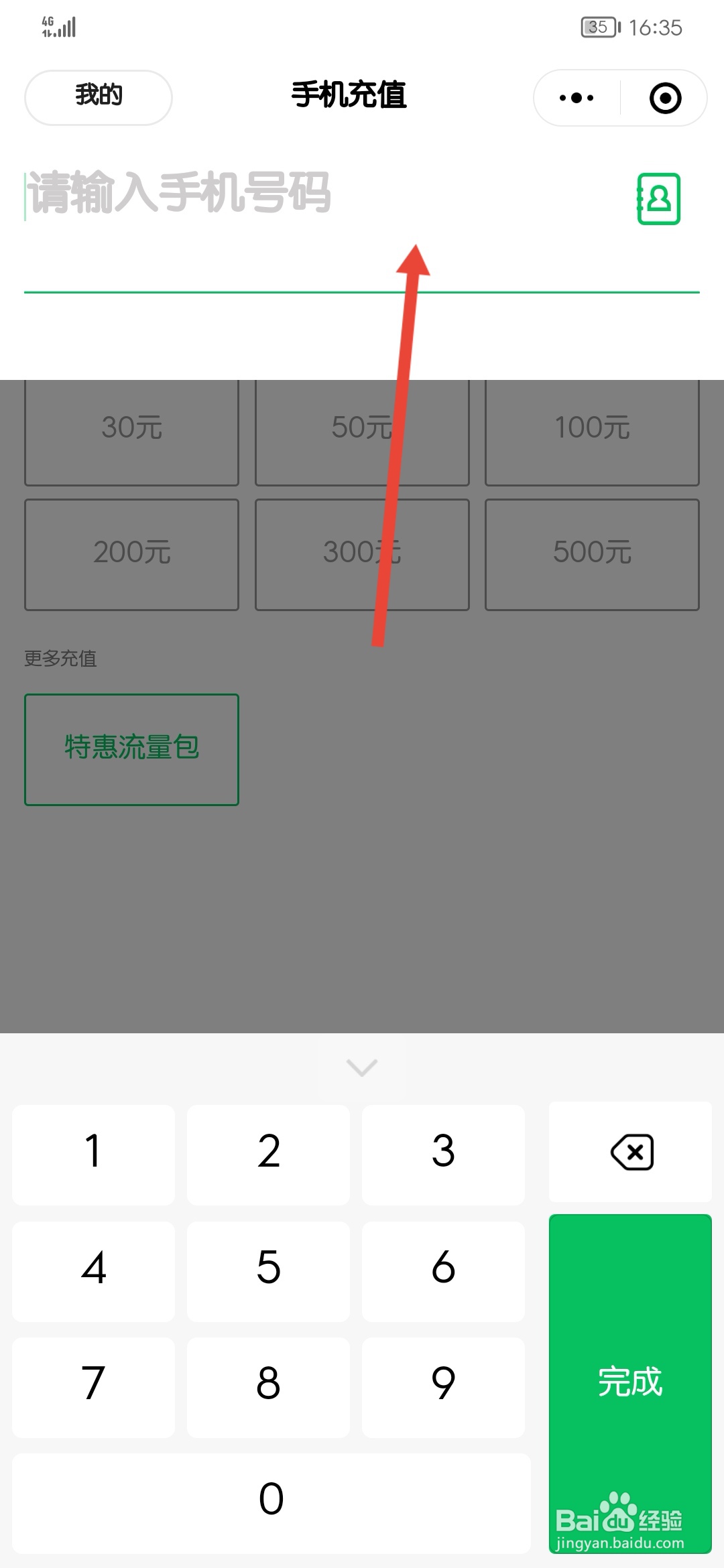Choose the 300元 recharge option
Viewport: 724px width, 1568px height.
(361, 553)
